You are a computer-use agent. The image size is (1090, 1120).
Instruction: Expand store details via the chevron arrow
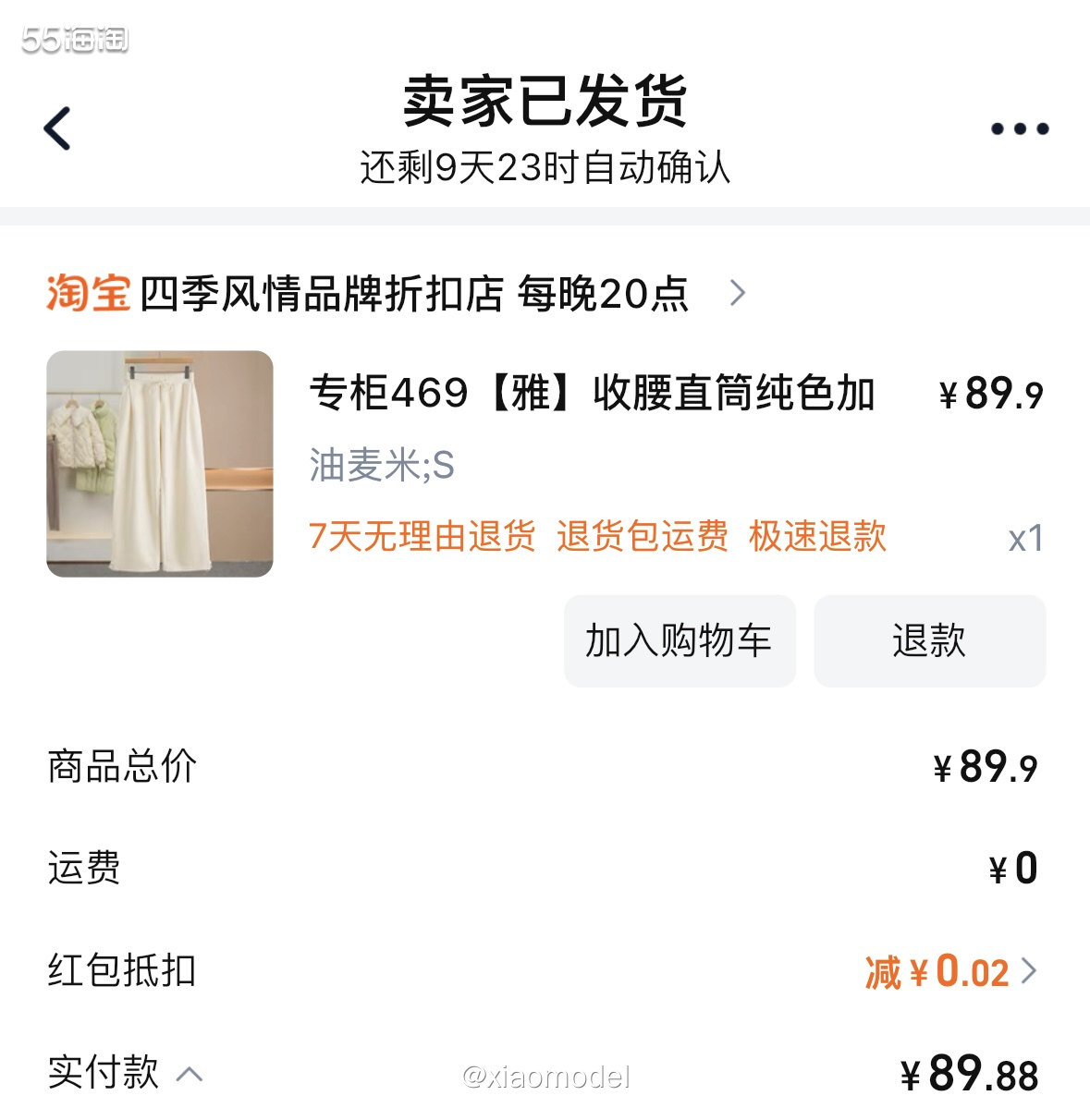tap(738, 293)
